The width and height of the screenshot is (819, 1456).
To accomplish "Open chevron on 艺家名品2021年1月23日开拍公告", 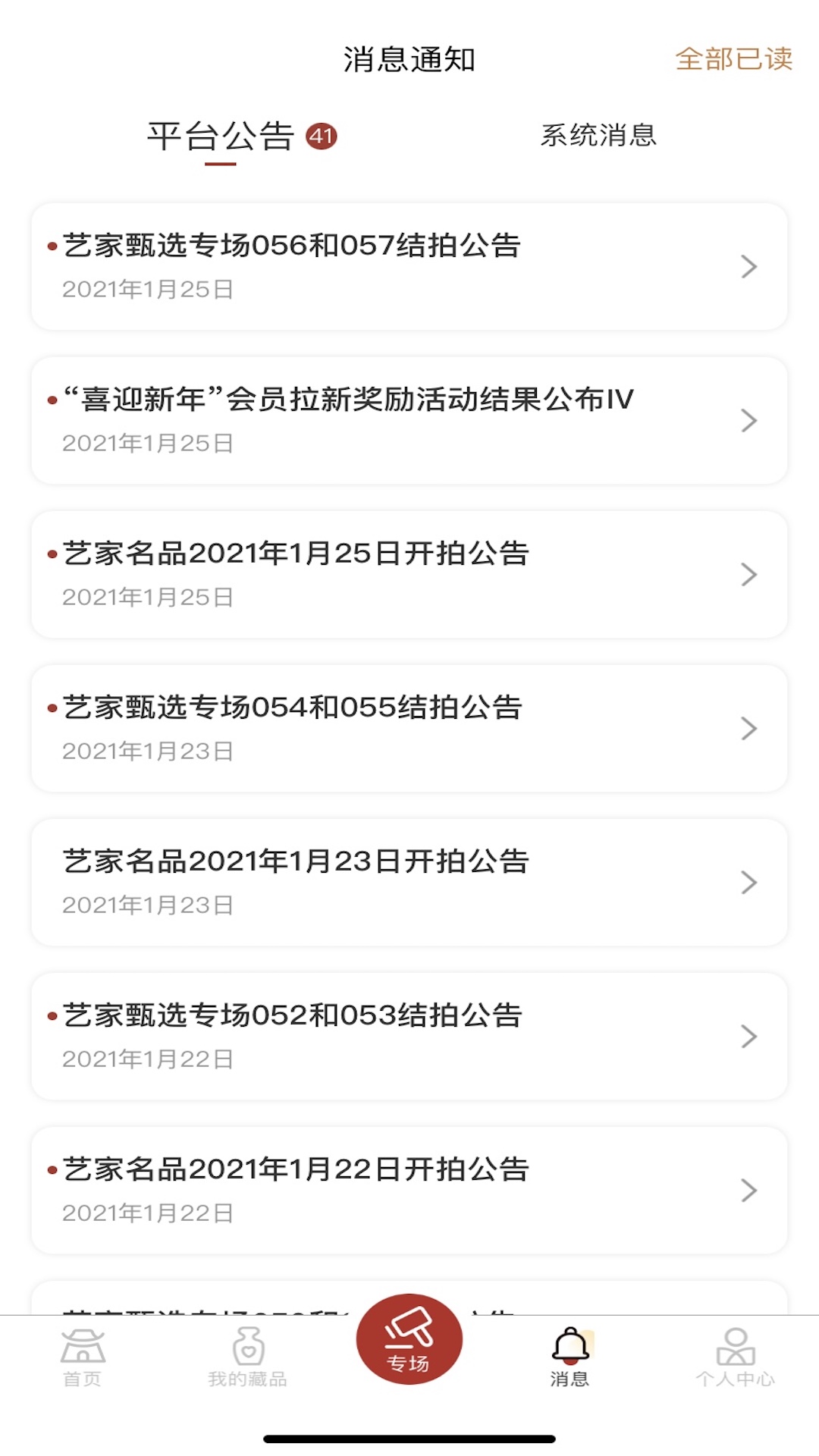I will pos(750,881).
